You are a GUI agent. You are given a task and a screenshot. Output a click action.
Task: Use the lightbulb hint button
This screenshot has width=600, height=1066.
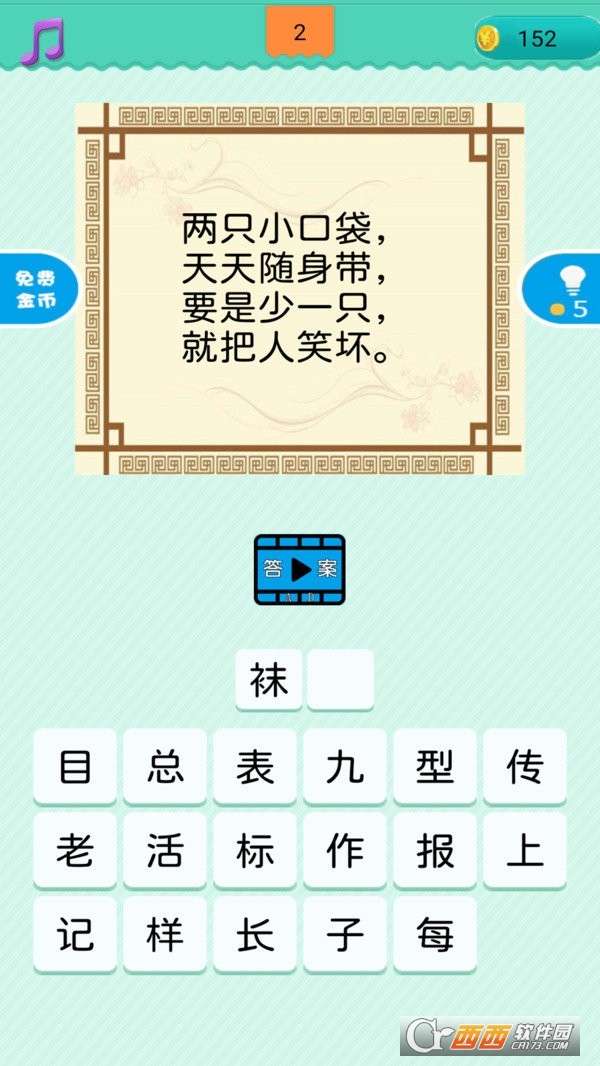pyautogui.click(x=561, y=290)
